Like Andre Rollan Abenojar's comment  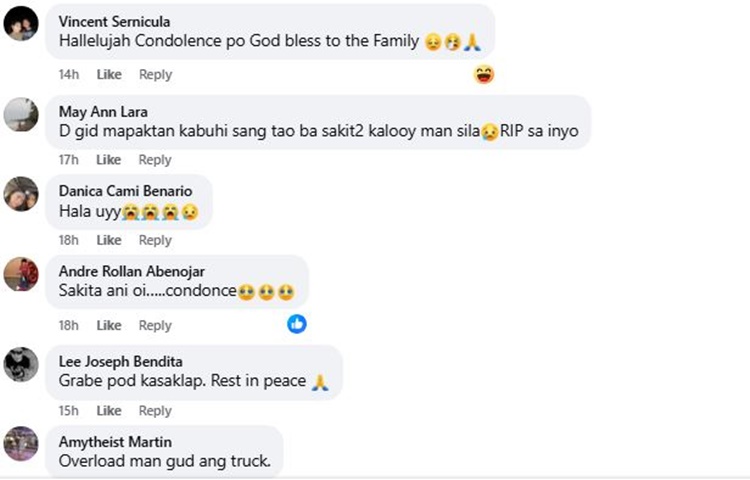coord(109,325)
